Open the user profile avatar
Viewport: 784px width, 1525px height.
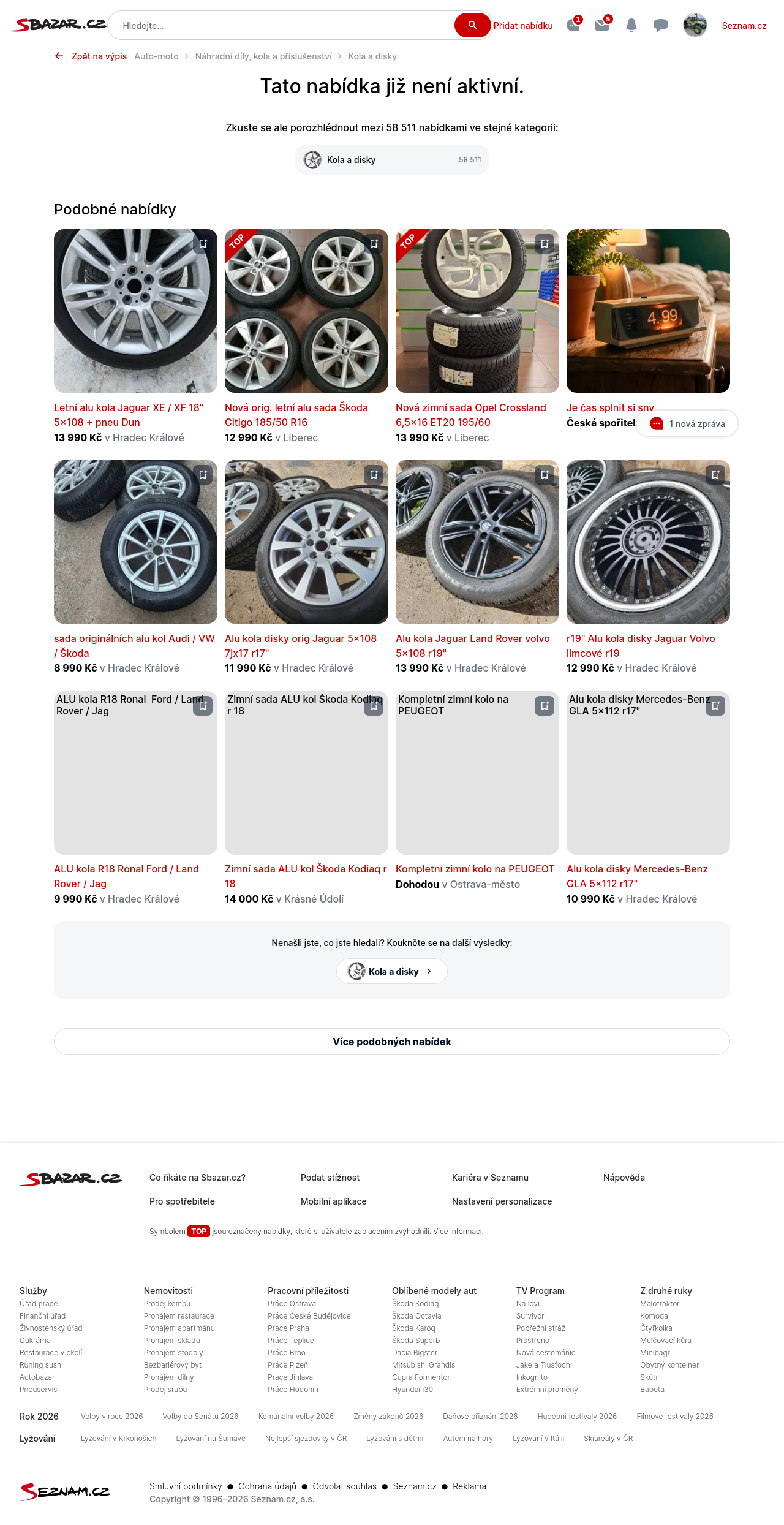[695, 25]
